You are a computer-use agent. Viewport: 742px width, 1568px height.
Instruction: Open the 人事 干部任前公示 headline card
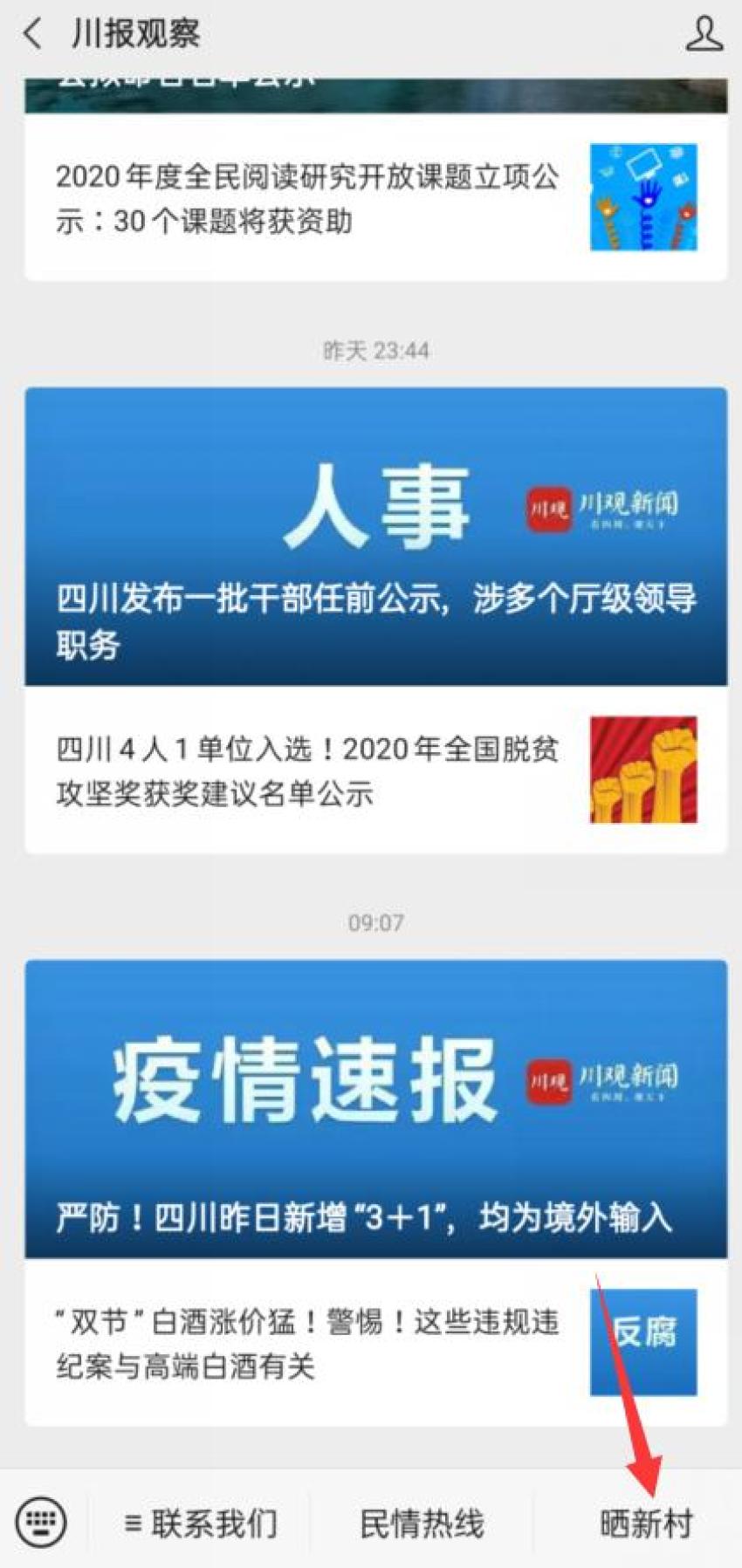click(x=375, y=537)
